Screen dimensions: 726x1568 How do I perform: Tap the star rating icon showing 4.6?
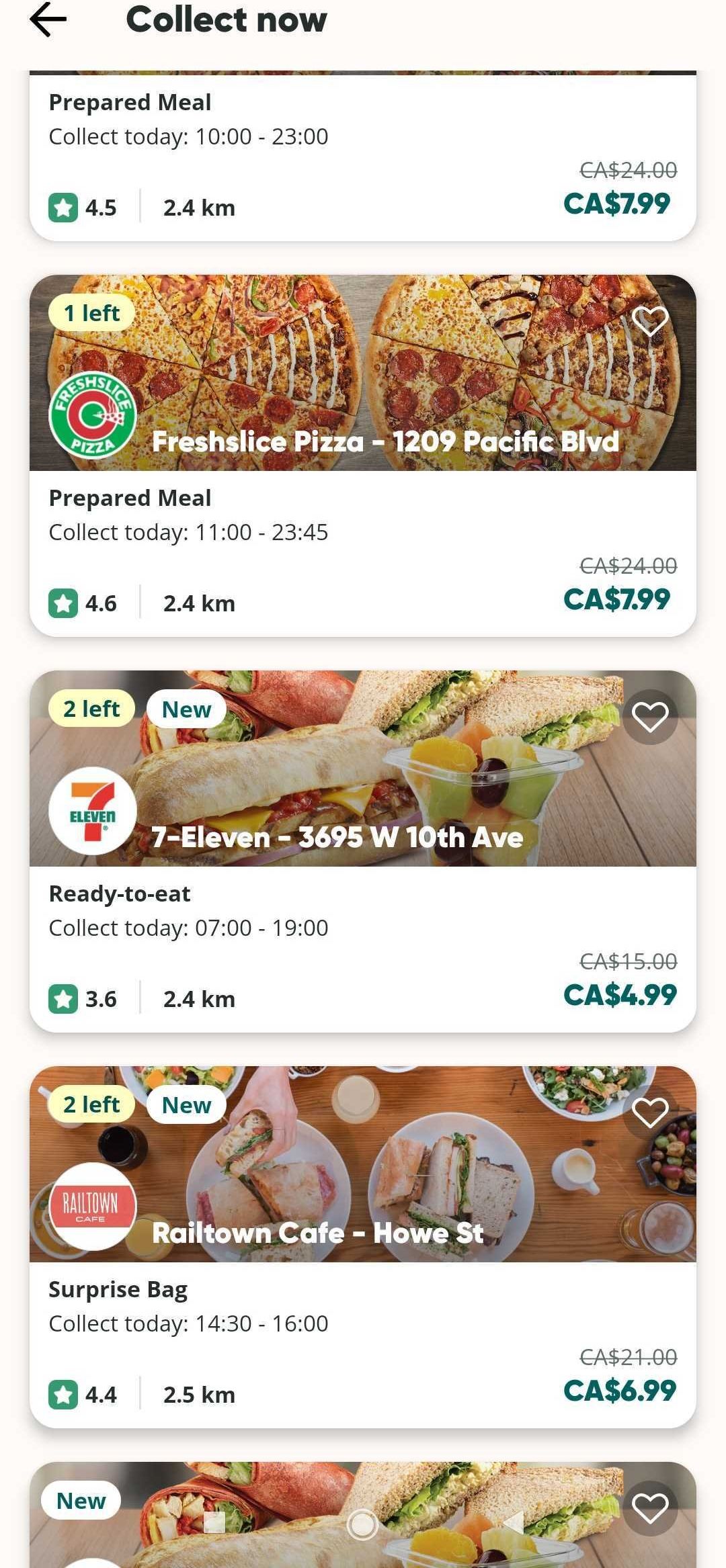(63, 602)
